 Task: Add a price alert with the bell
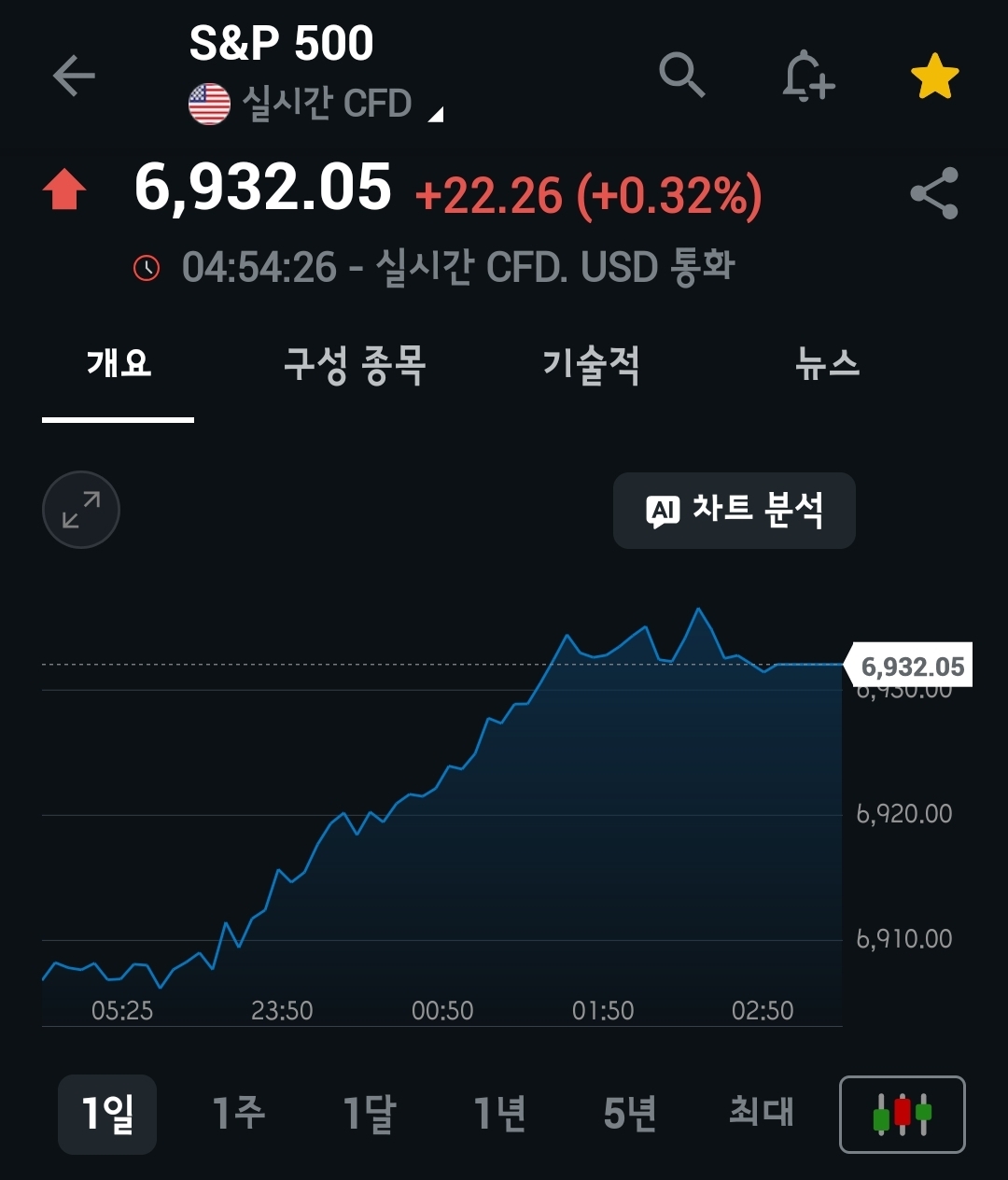pyautogui.click(x=807, y=76)
